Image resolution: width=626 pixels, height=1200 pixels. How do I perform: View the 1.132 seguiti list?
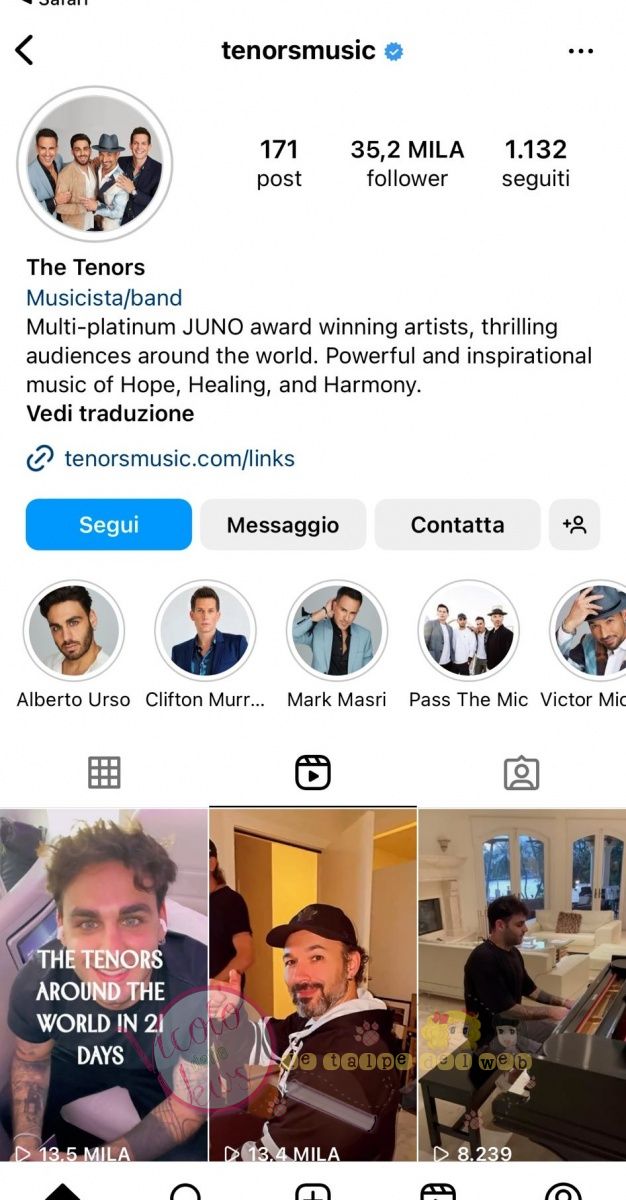535,163
